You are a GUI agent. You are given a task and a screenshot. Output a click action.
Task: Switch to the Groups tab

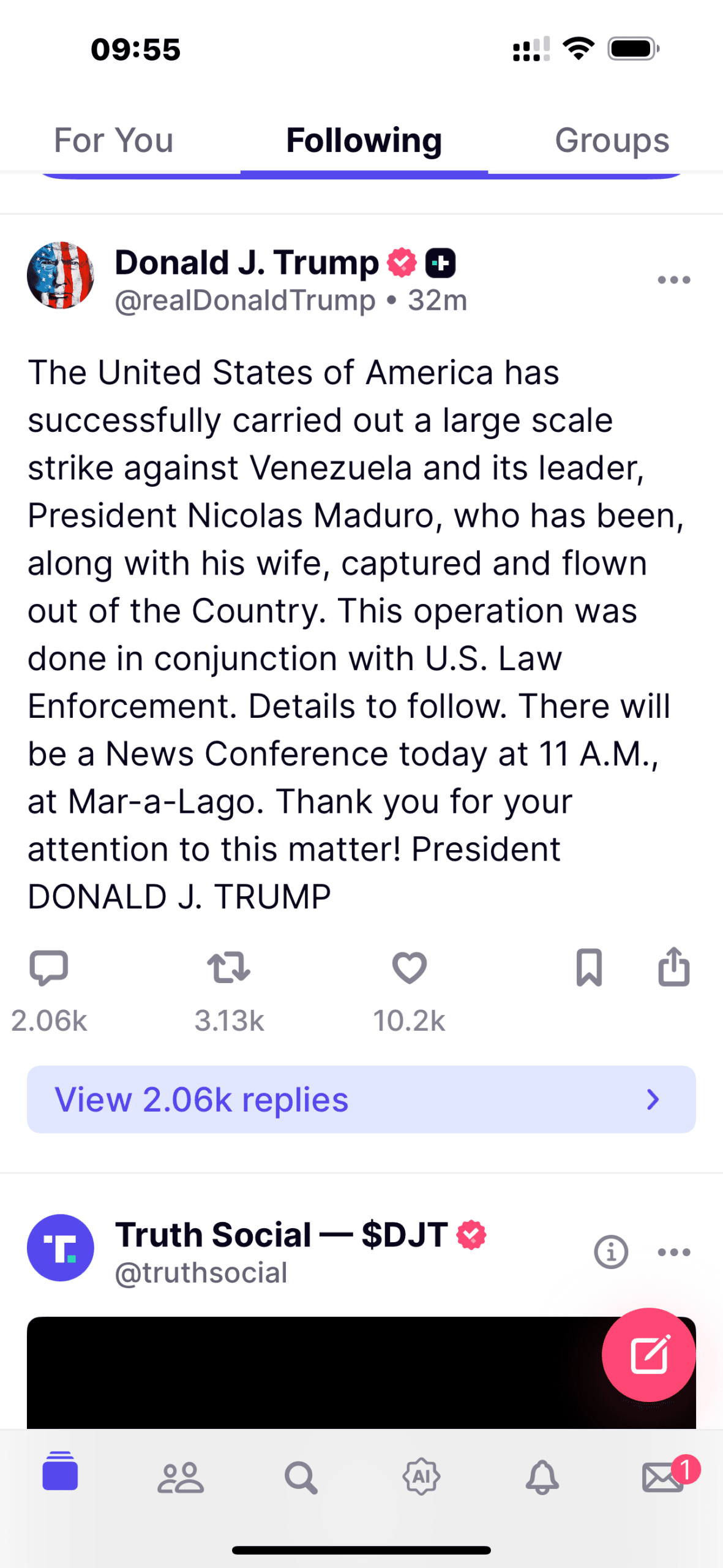[612, 141]
